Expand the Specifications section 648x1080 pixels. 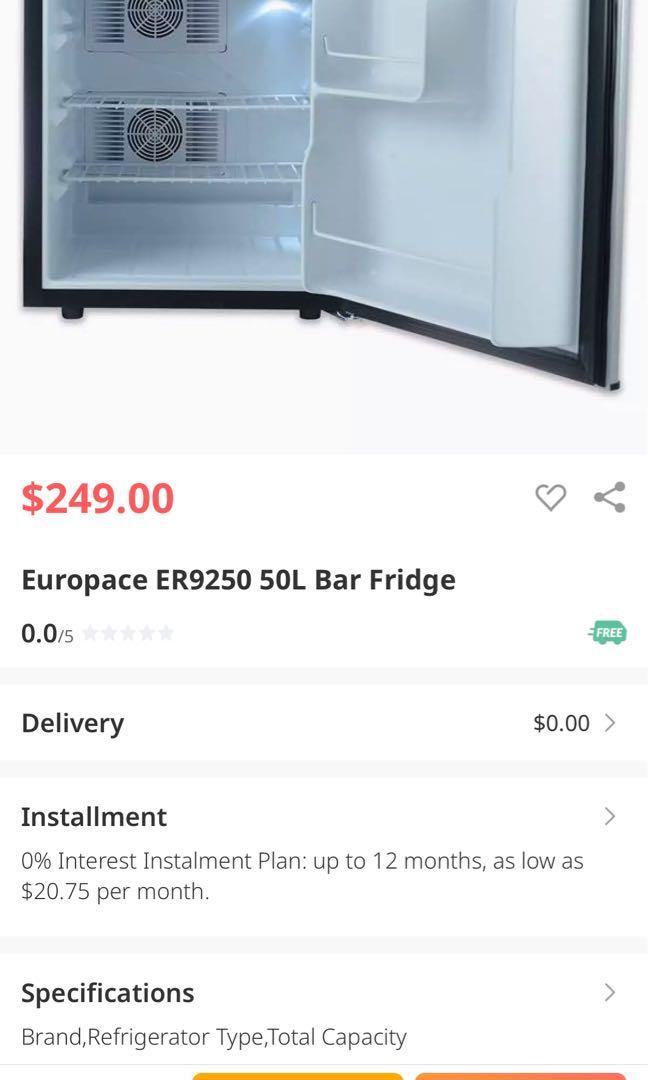[323, 993]
